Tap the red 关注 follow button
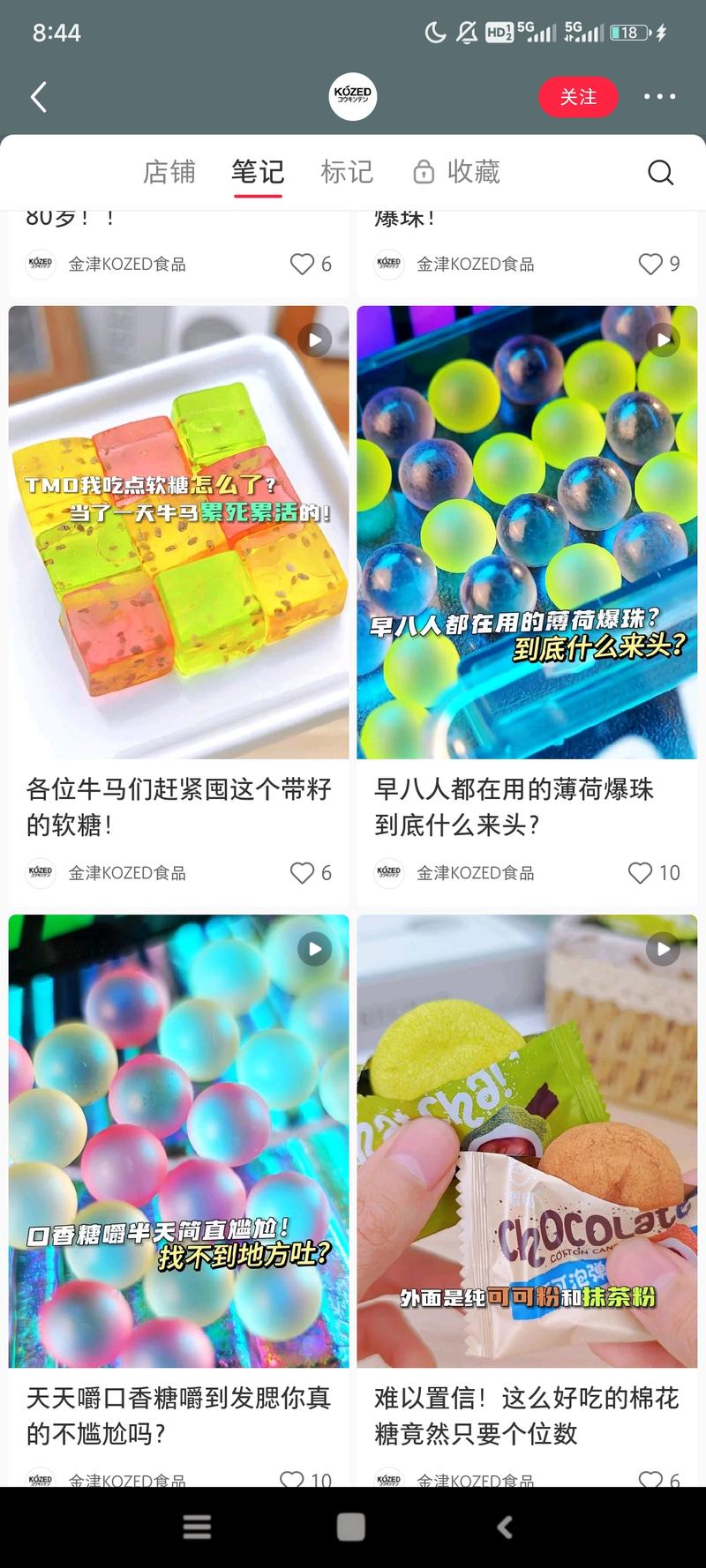 pos(578,97)
